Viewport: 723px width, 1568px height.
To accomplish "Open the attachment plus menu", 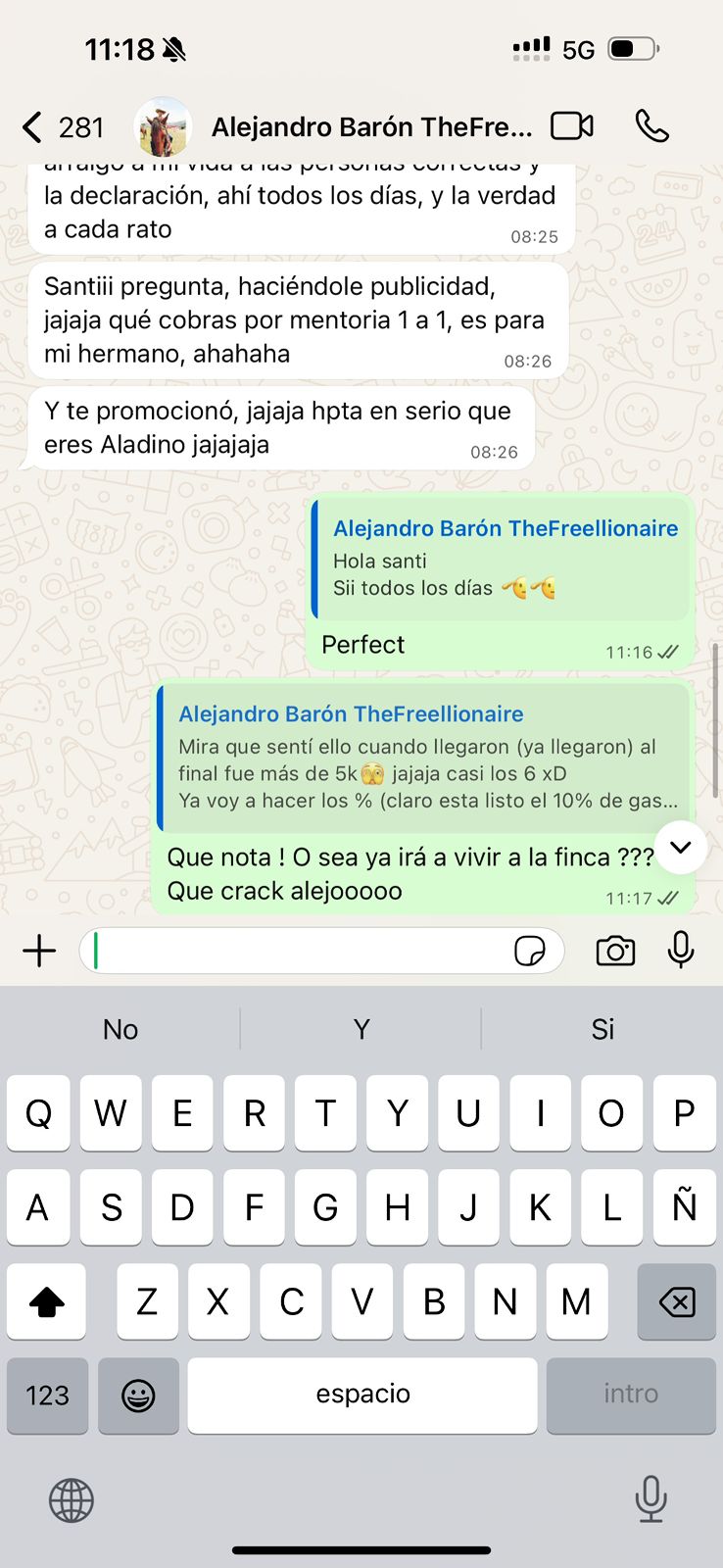I will (39, 951).
